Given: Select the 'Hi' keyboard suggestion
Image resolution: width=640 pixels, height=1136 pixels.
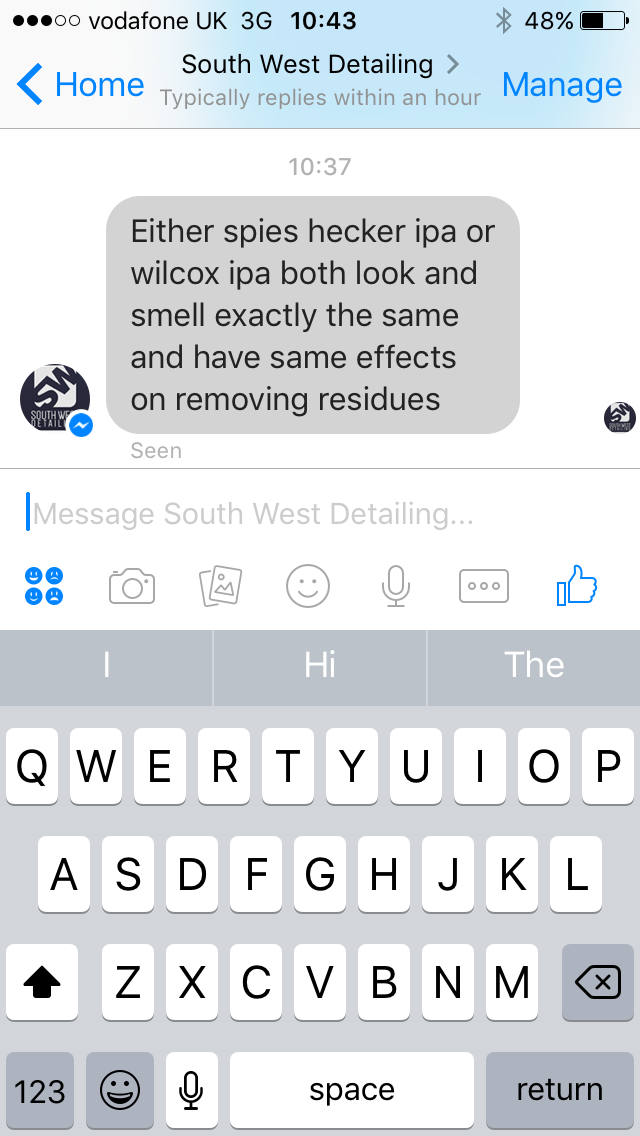Looking at the screenshot, I should pyautogui.click(x=320, y=665).
